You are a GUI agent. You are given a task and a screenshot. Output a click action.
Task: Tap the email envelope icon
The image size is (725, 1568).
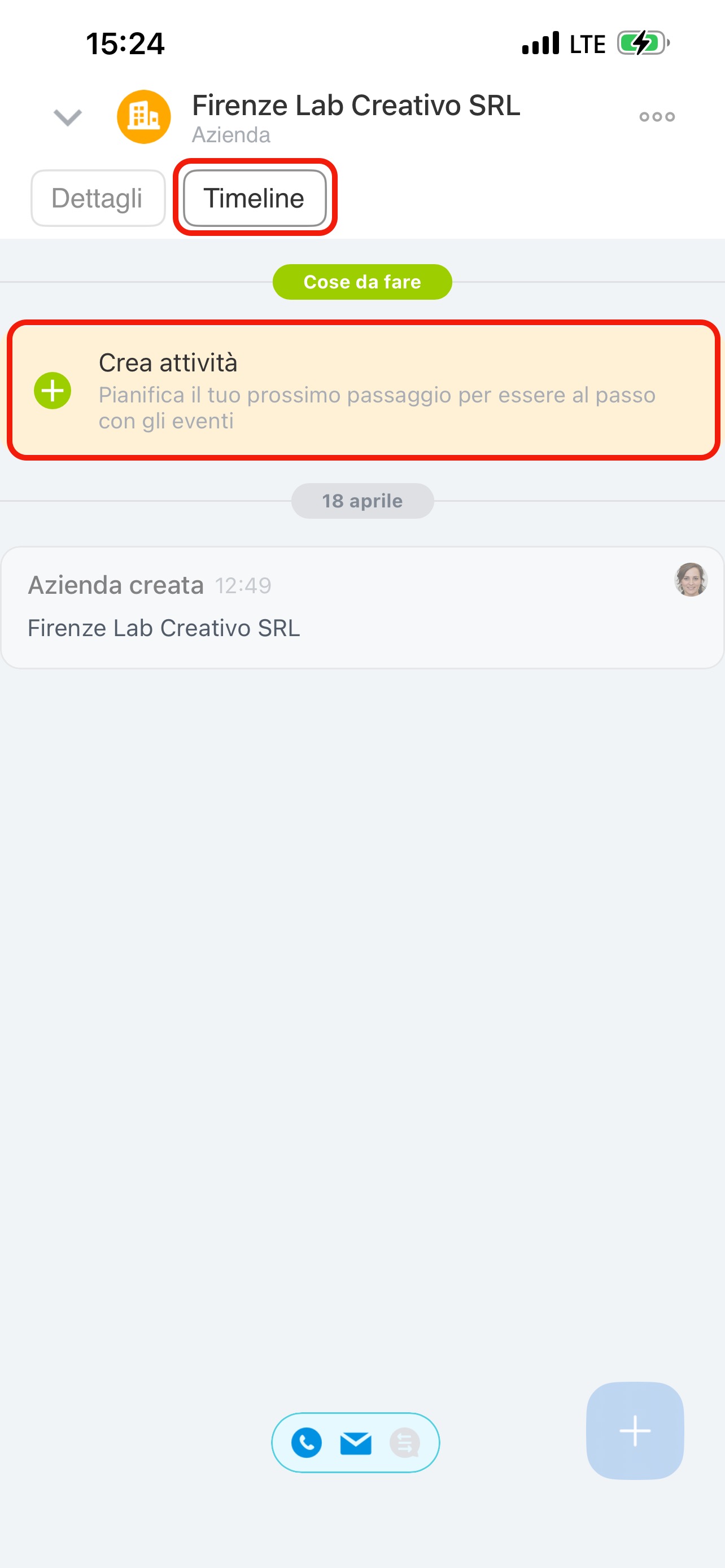pyautogui.click(x=356, y=1443)
